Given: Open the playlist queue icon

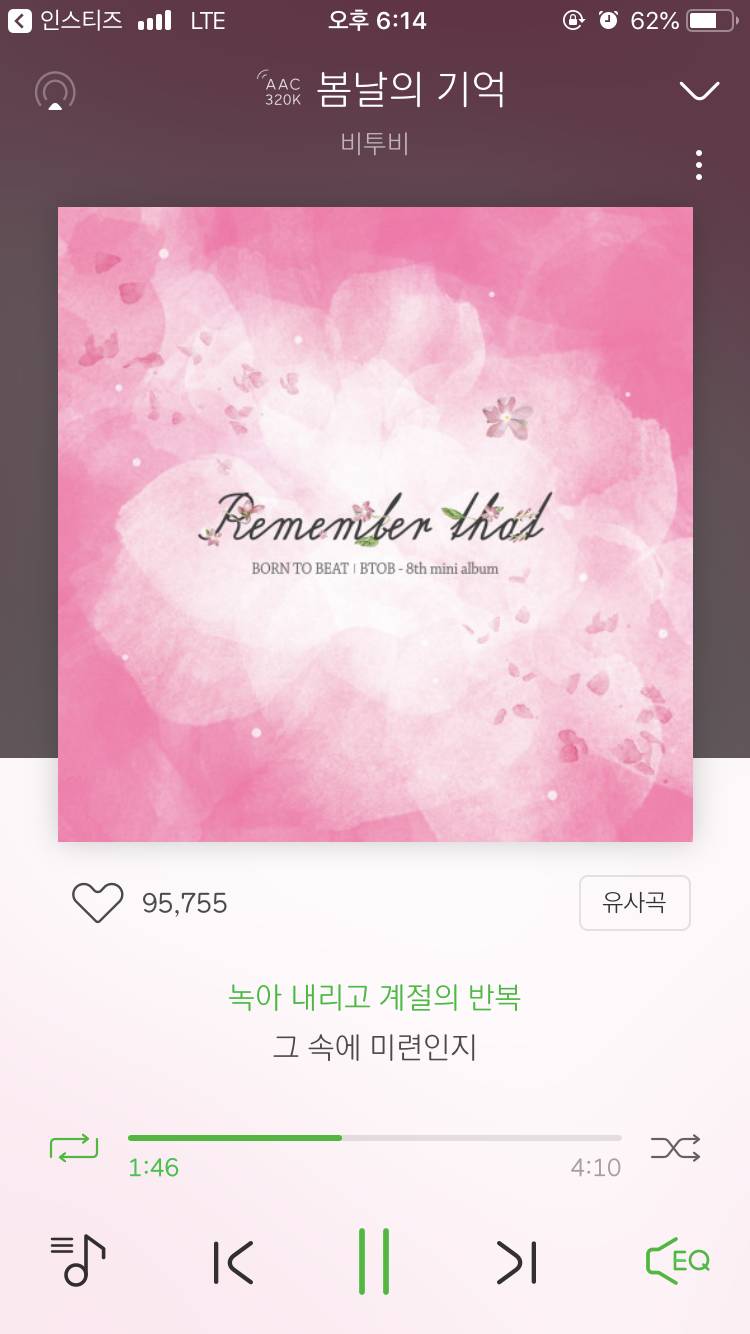Looking at the screenshot, I should tap(77, 1261).
